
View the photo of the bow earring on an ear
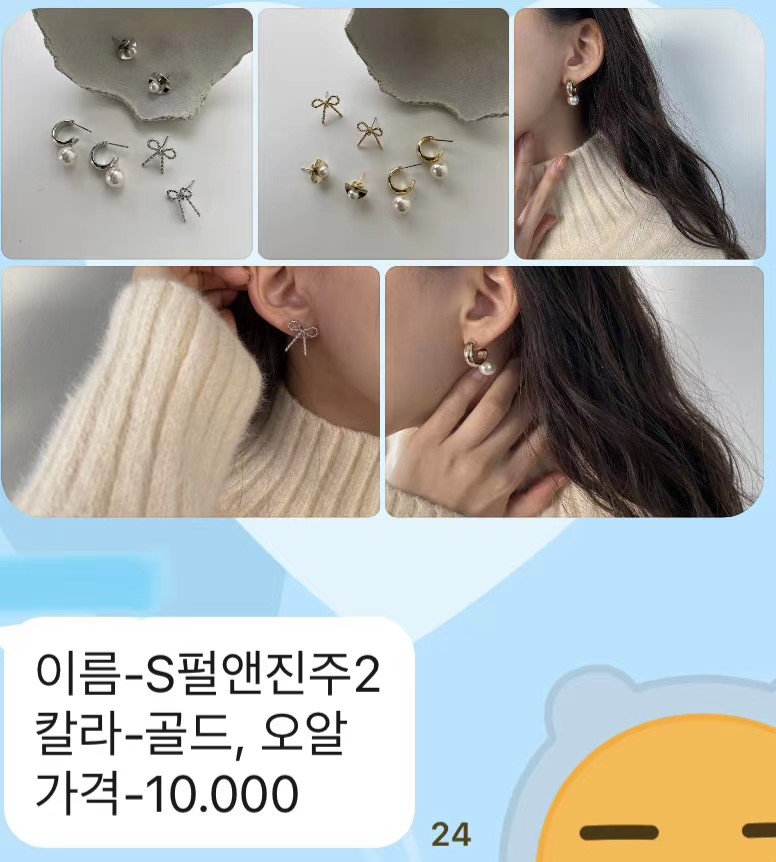point(191,391)
